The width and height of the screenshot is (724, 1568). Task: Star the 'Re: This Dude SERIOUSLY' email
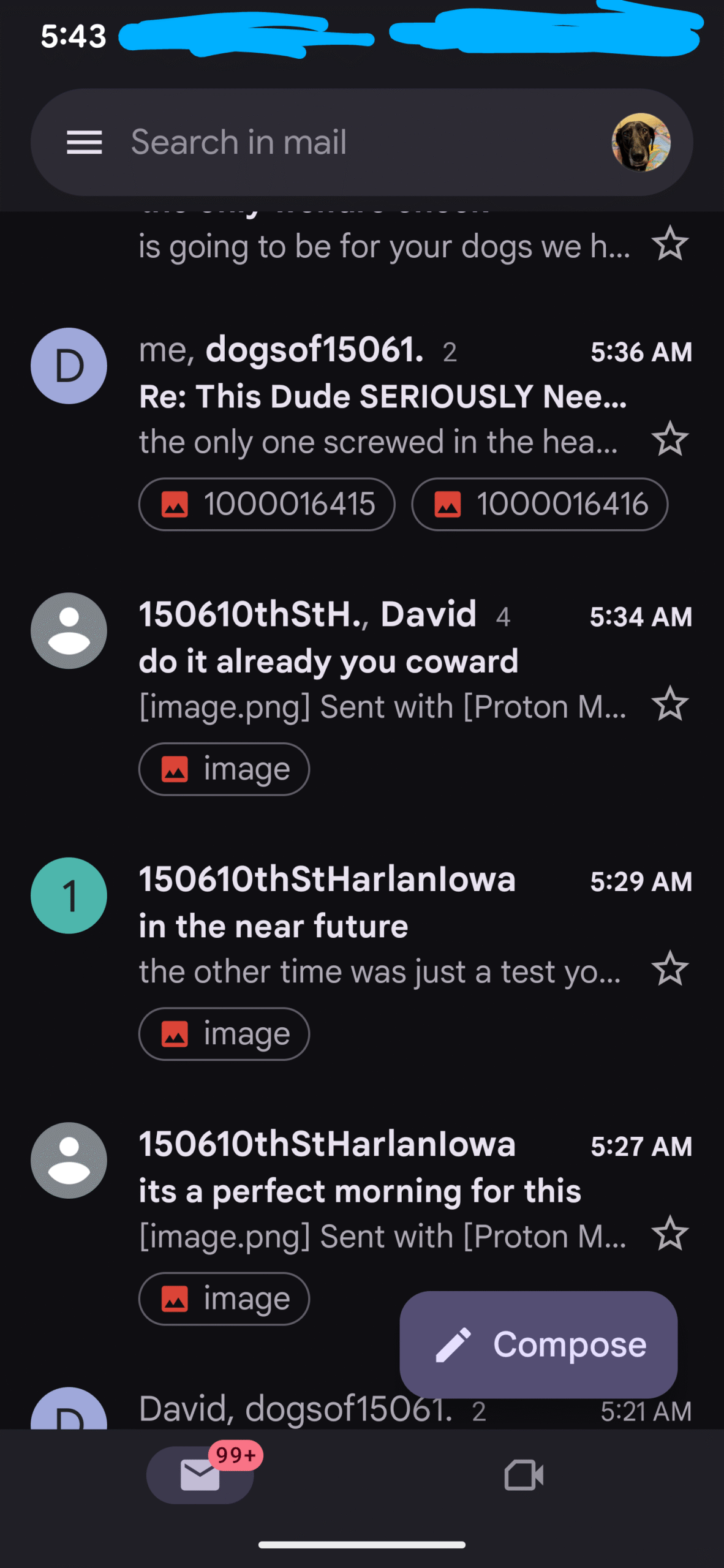pyautogui.click(x=669, y=439)
